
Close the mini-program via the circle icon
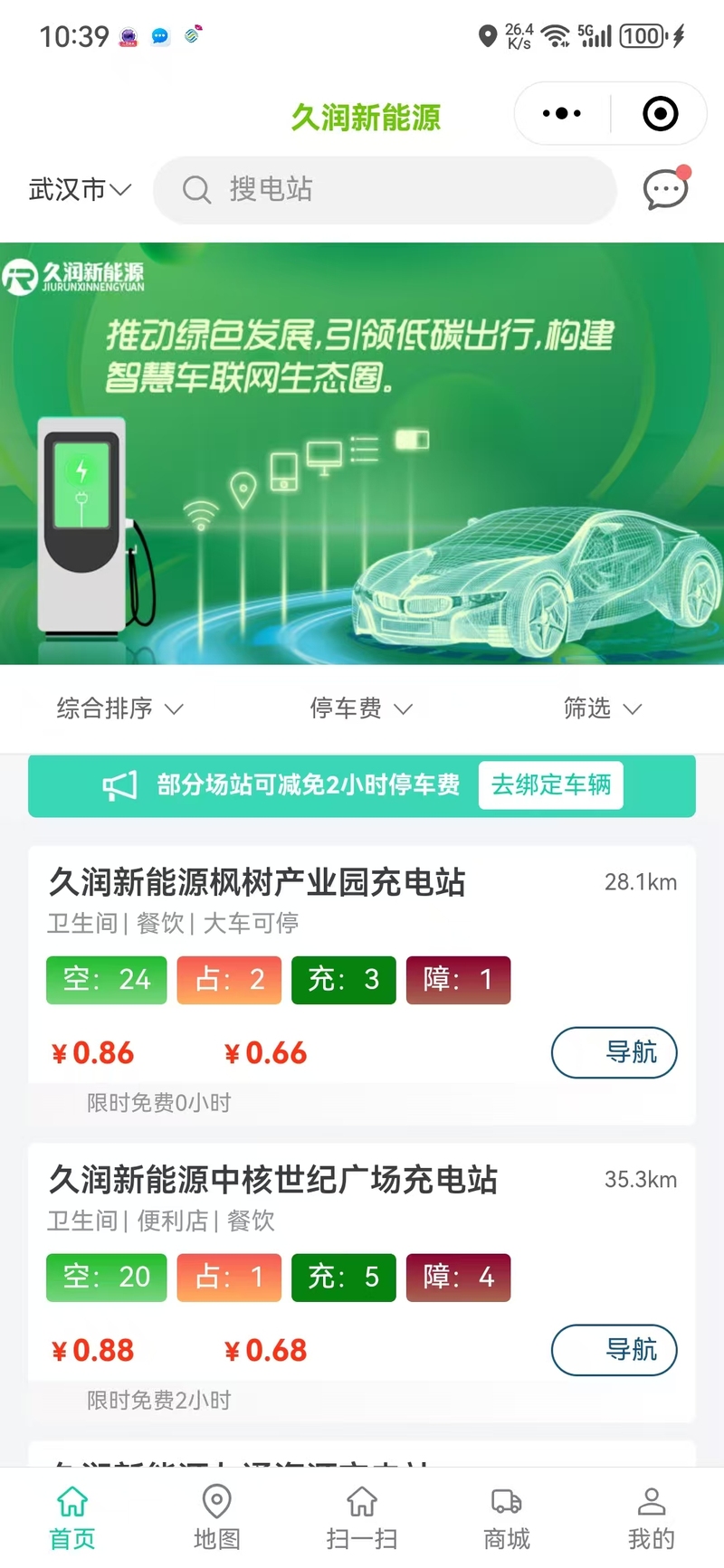pyautogui.click(x=660, y=114)
